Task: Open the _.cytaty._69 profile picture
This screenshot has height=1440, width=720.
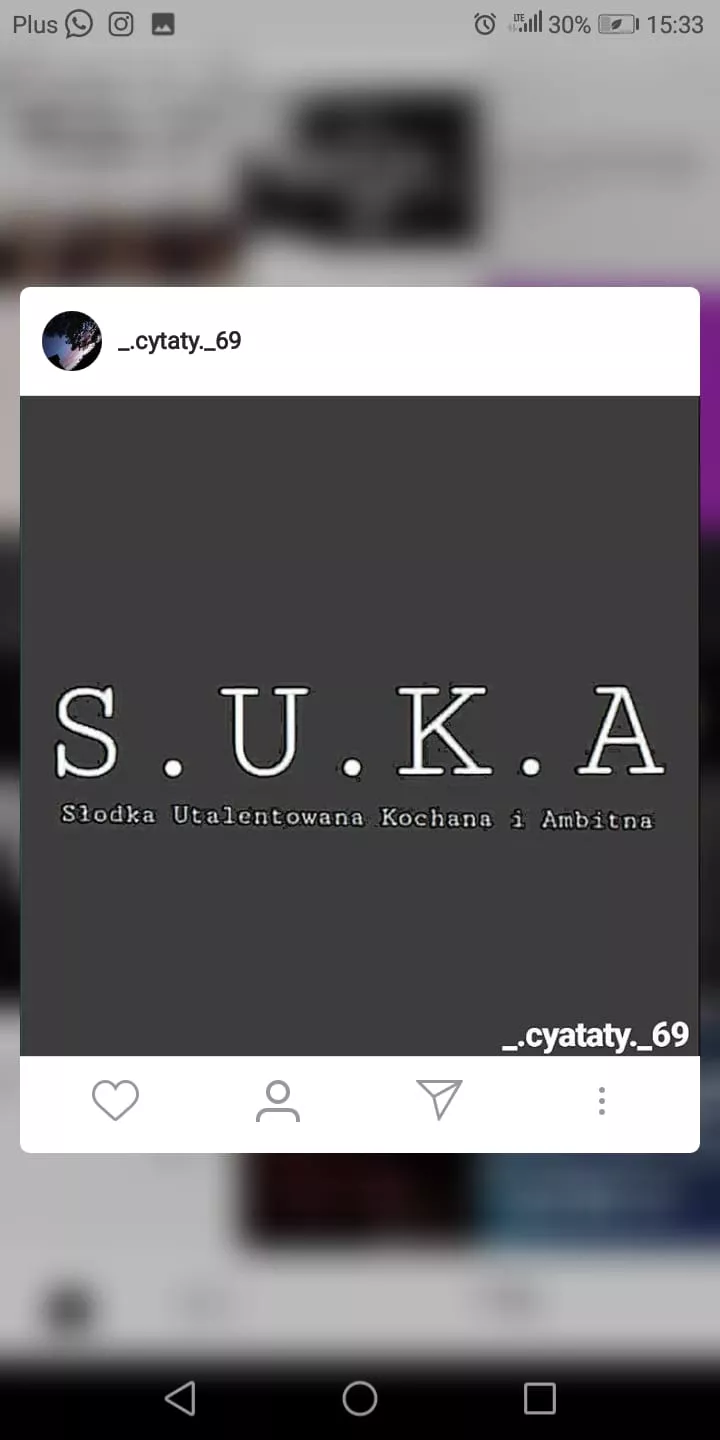Action: click(x=72, y=341)
